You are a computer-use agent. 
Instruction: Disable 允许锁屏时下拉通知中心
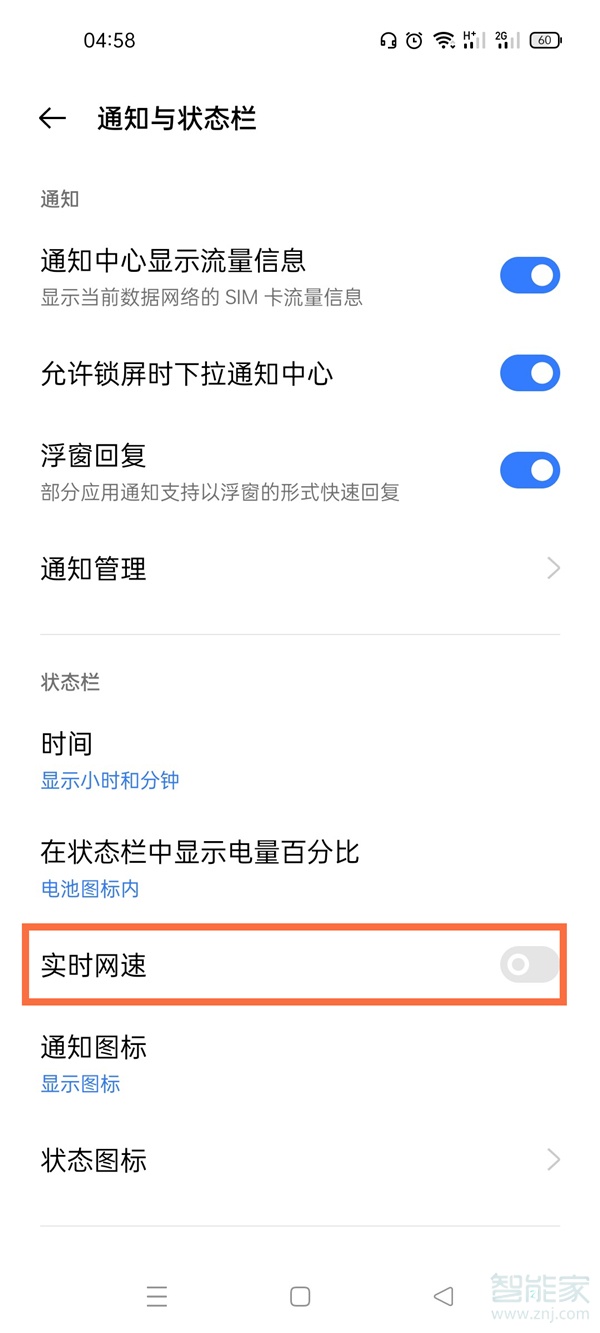(529, 374)
